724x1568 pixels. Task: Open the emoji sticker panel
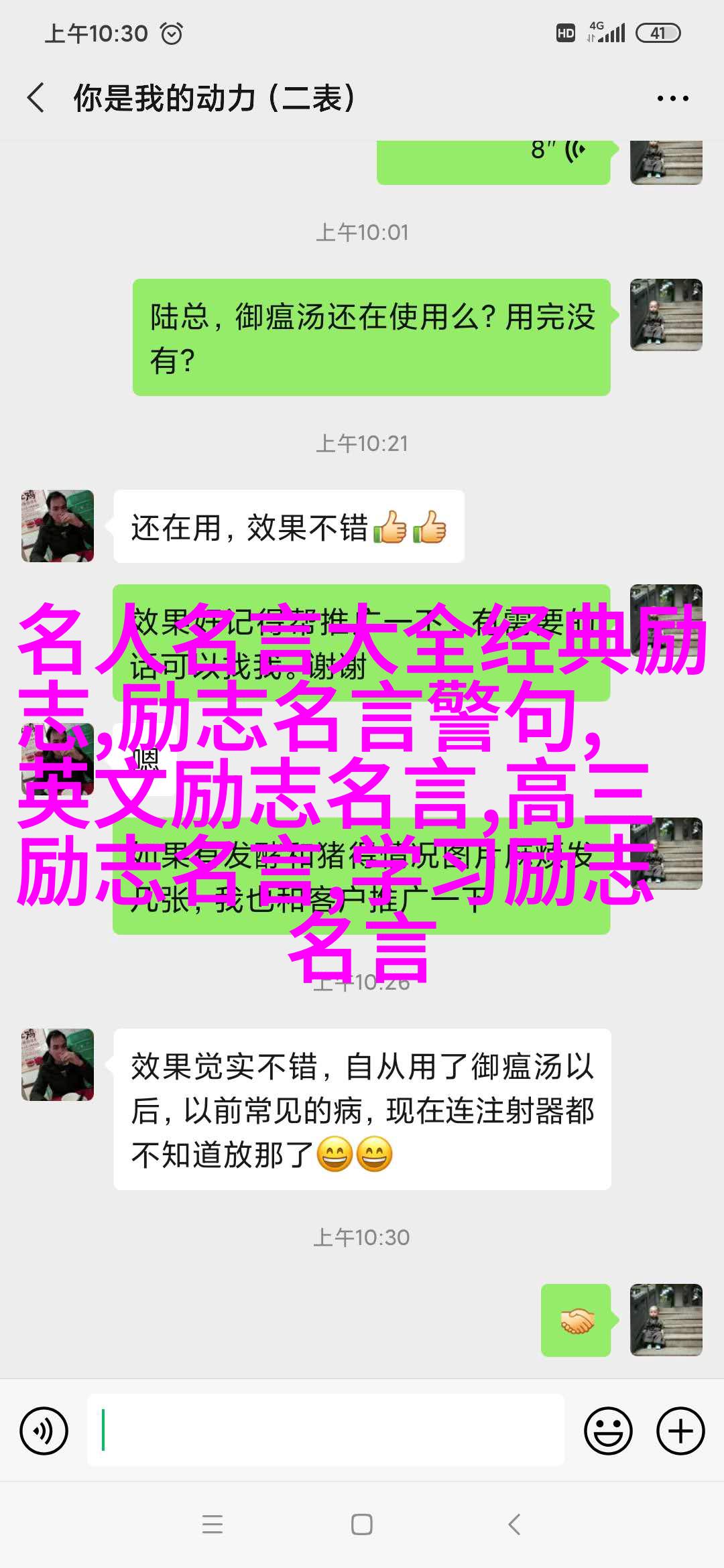click(x=608, y=1431)
